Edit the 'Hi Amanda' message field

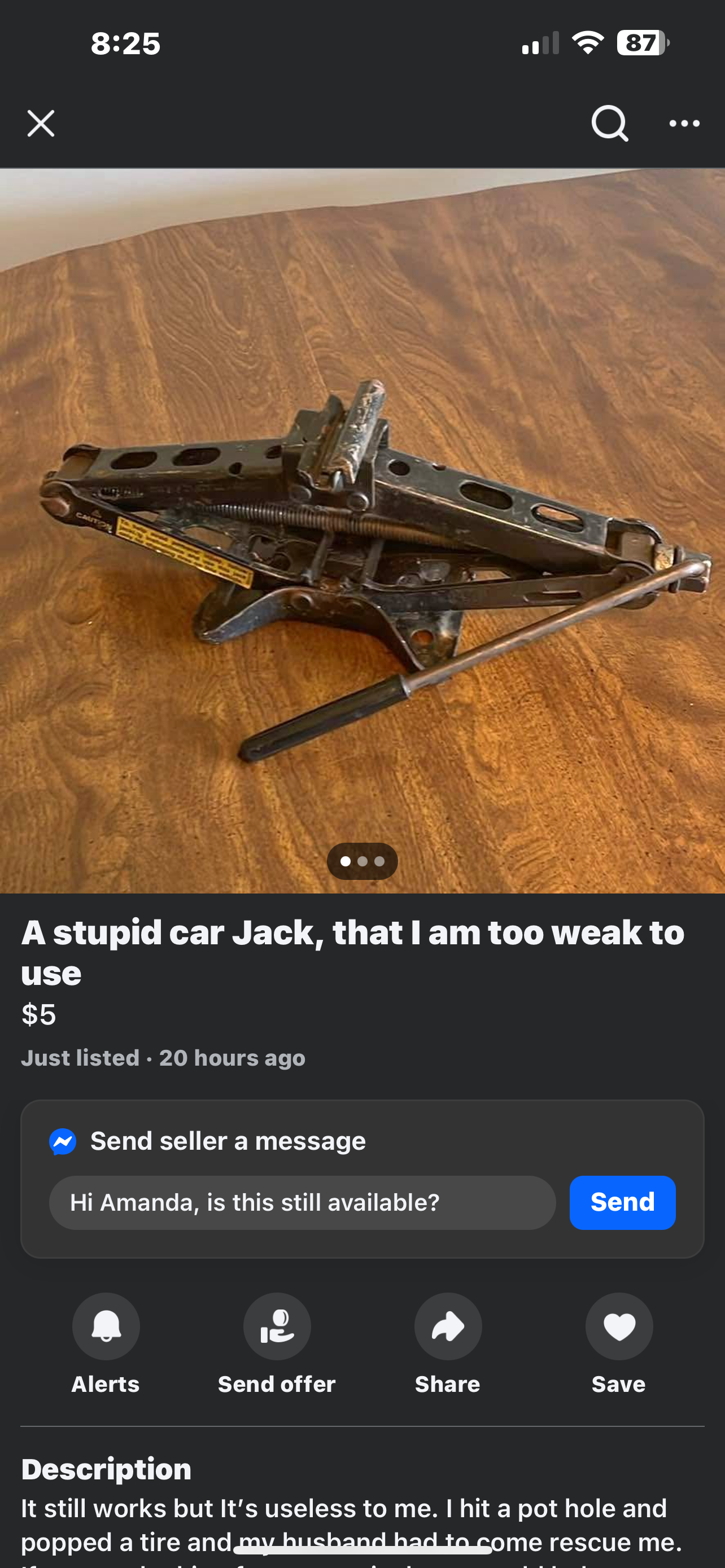302,1202
